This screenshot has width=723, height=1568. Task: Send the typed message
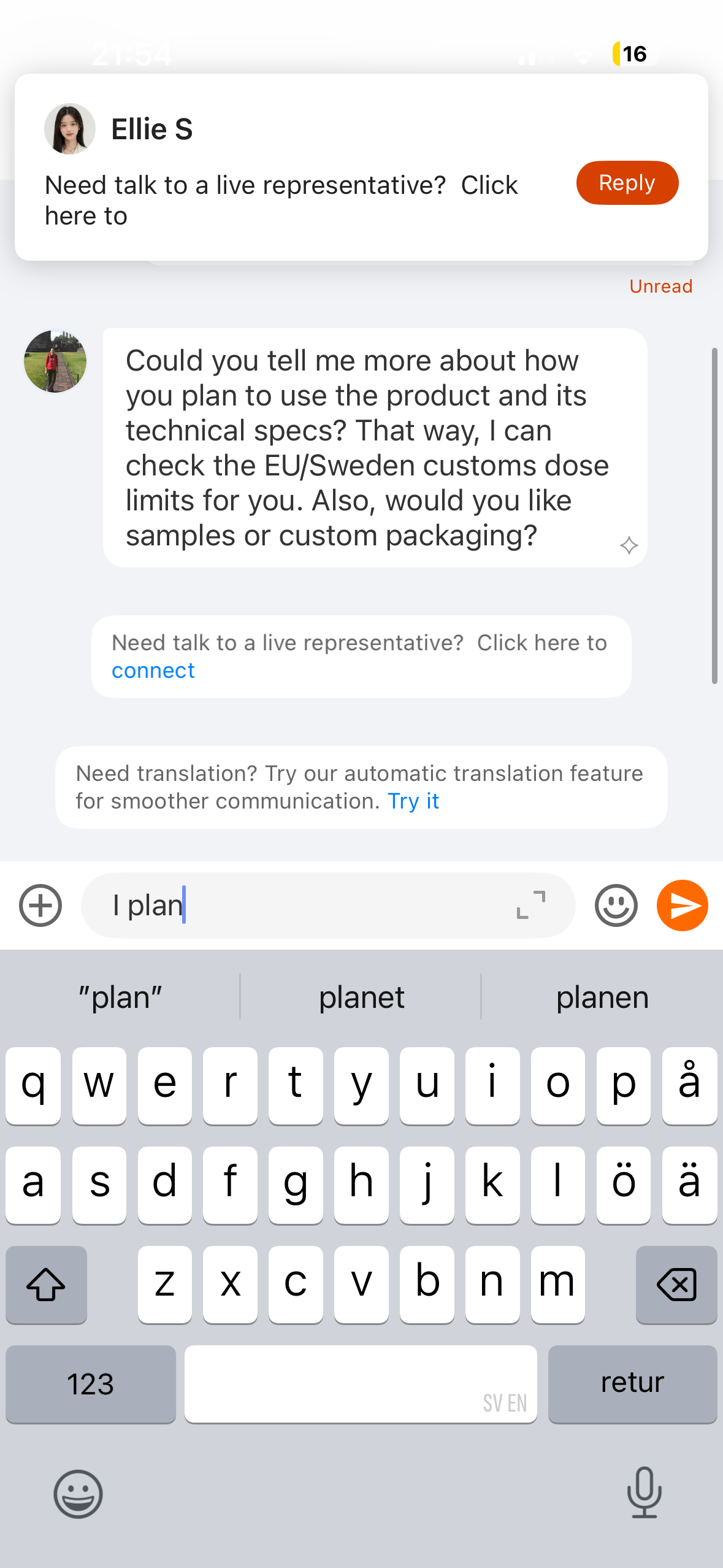(682, 905)
